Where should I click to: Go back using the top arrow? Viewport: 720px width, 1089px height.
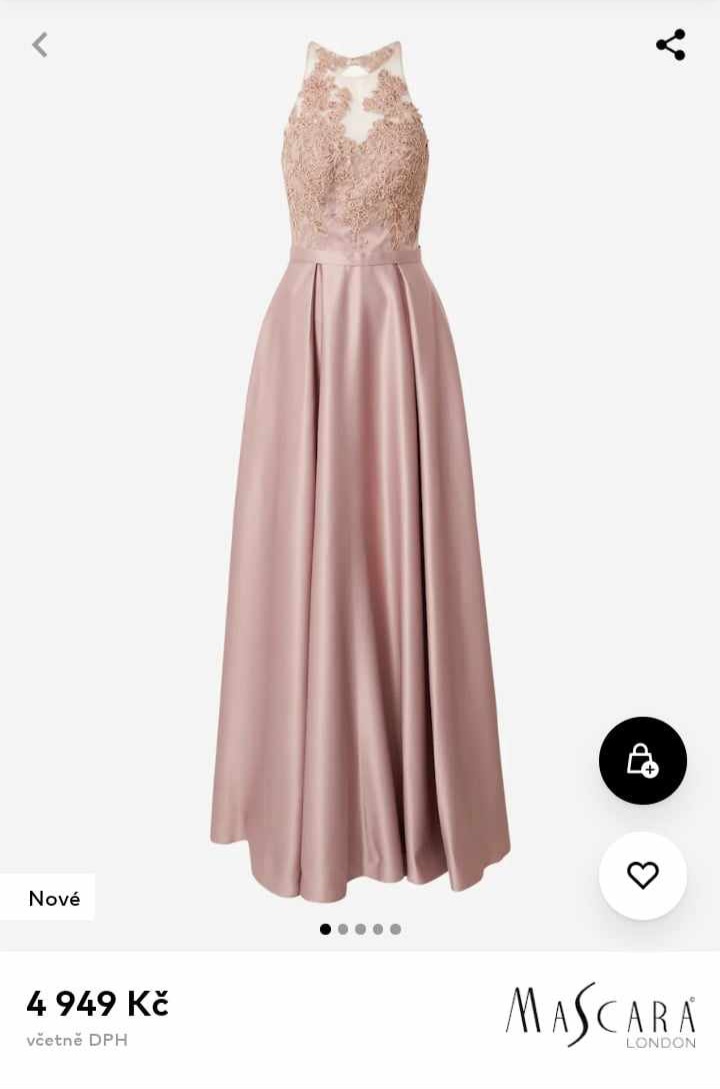coord(40,45)
